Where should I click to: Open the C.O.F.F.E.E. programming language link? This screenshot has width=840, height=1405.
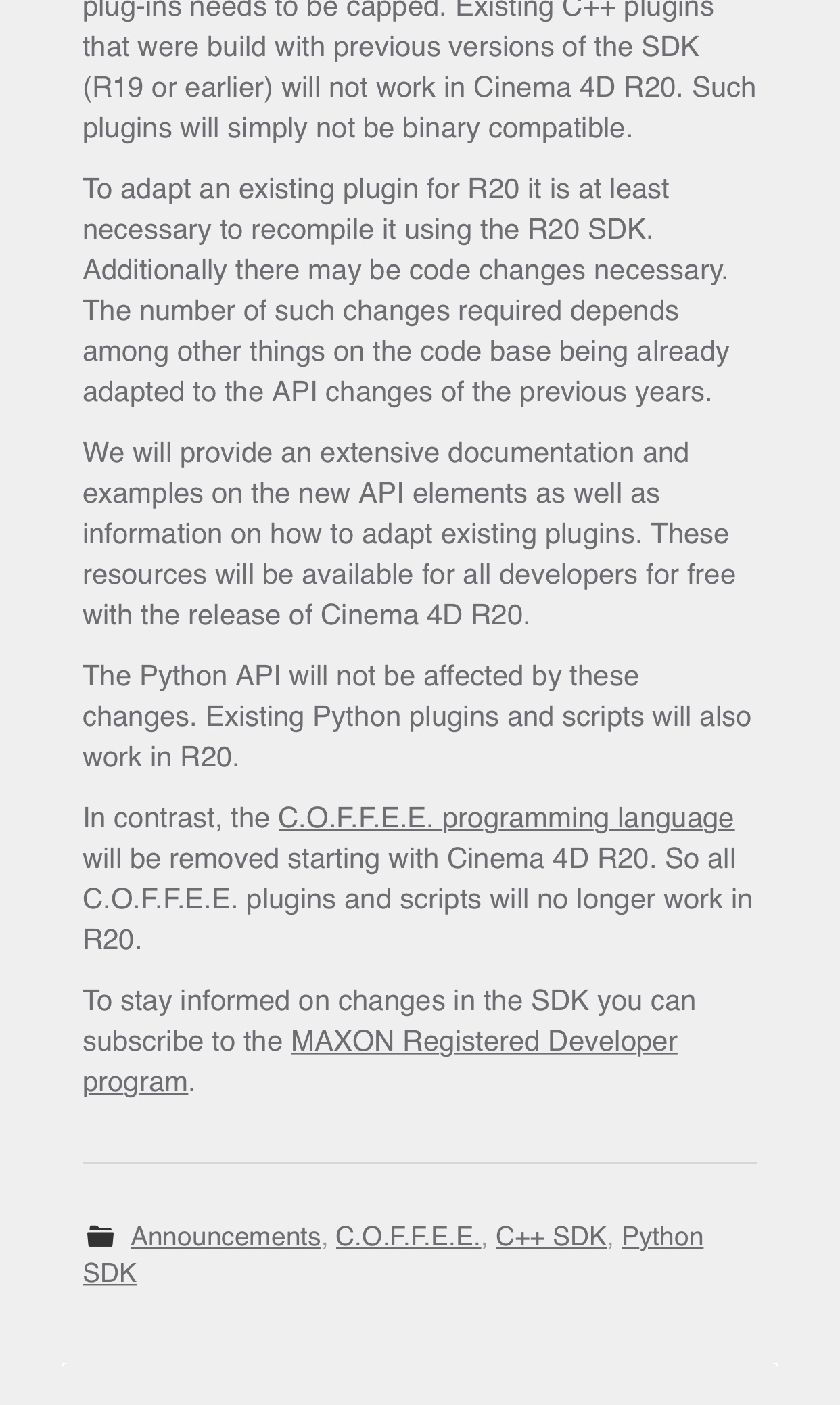click(x=505, y=818)
